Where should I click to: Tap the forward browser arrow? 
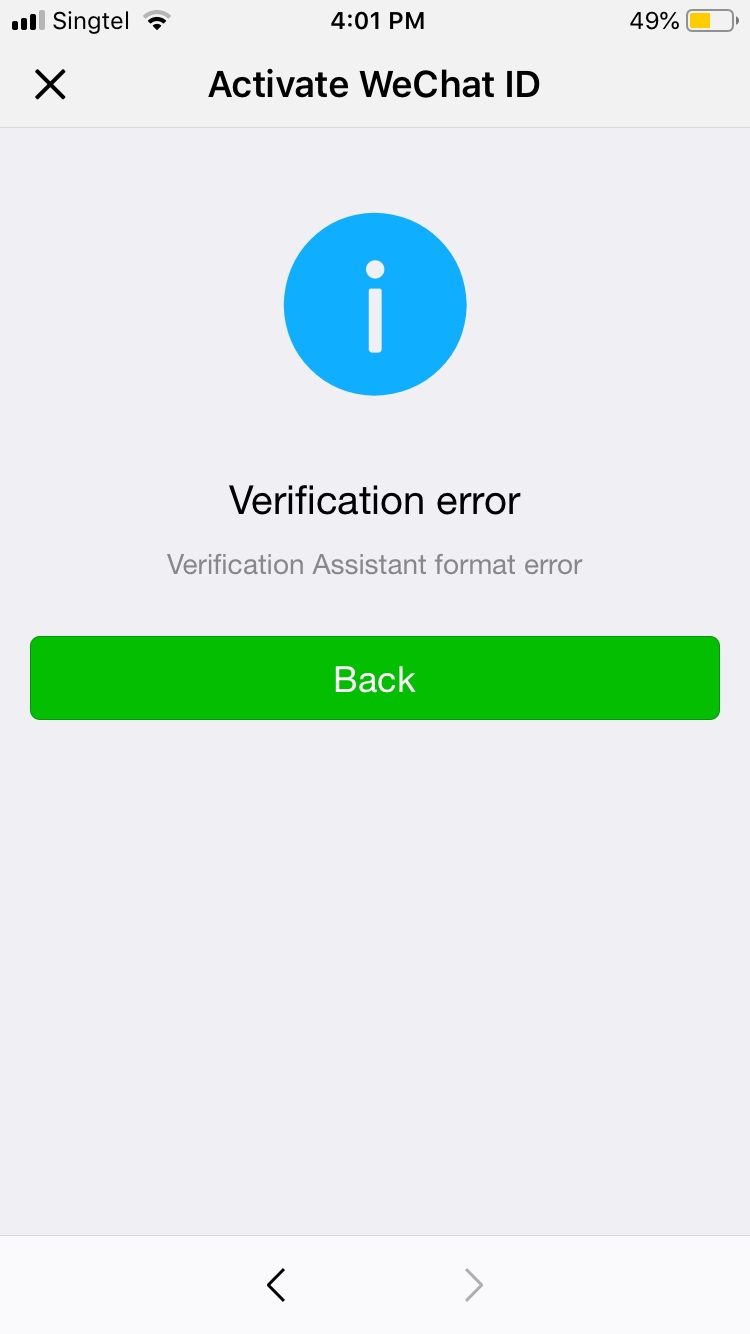click(473, 1285)
